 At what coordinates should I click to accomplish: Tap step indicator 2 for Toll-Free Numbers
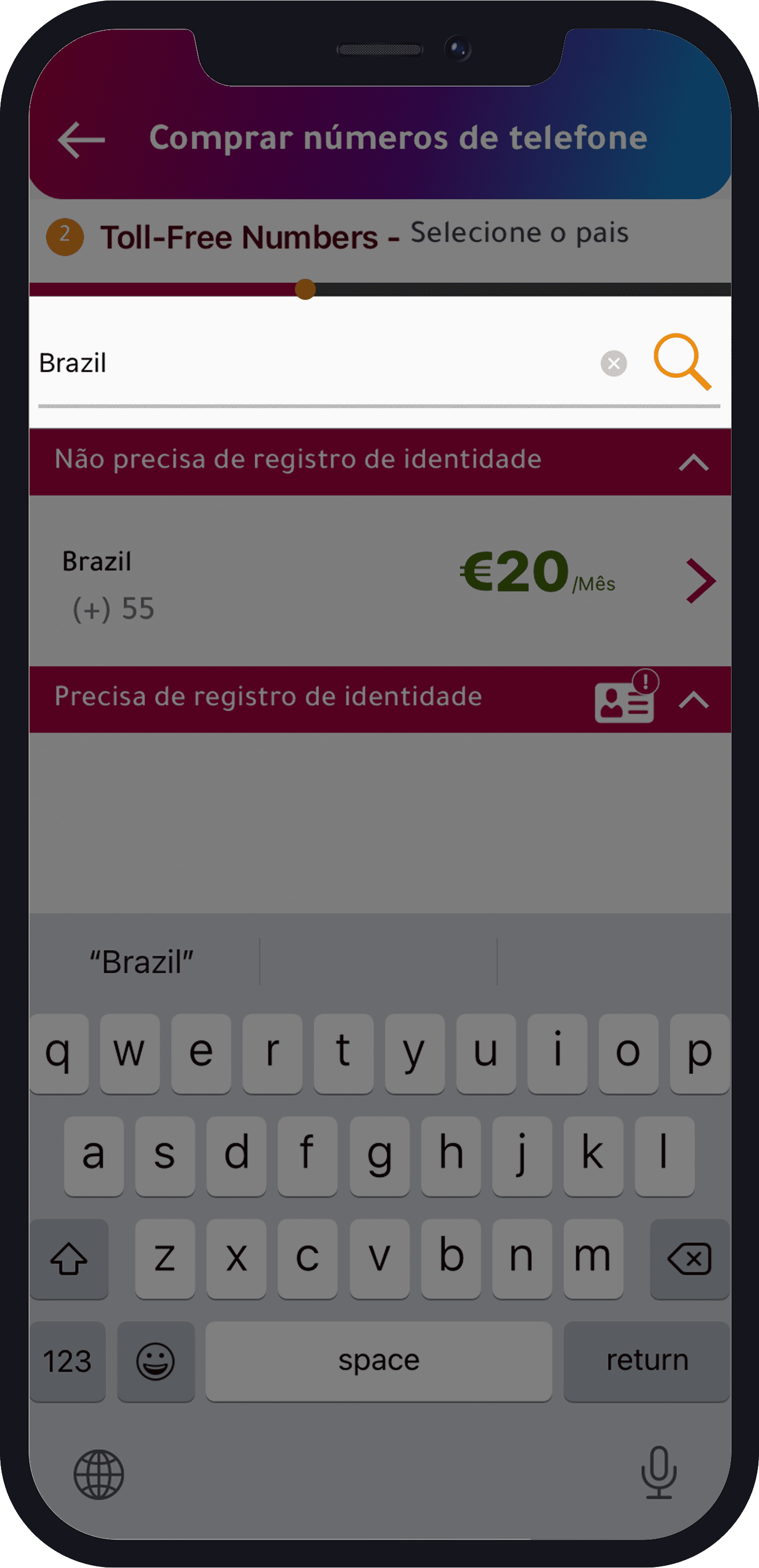coord(66,235)
